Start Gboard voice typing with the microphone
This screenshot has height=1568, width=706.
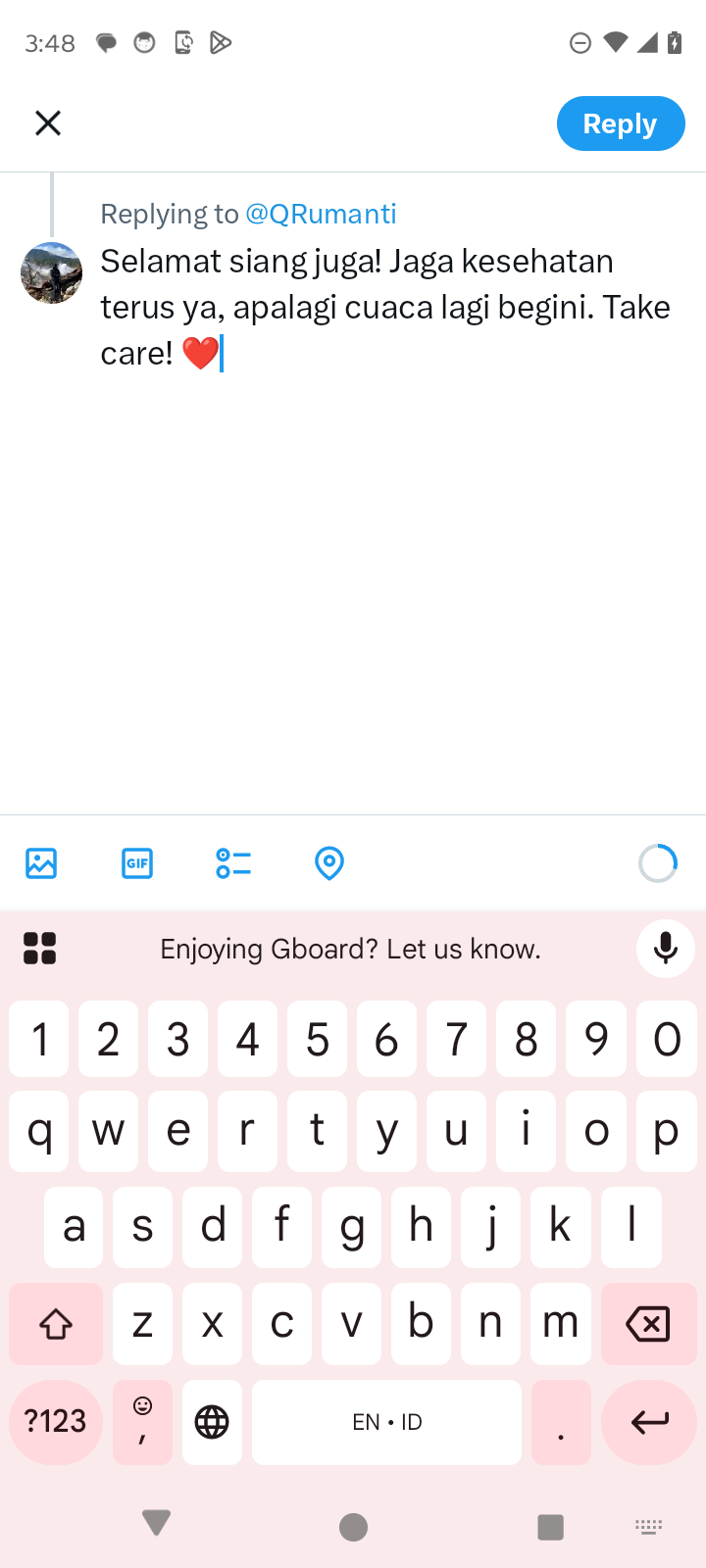666,949
